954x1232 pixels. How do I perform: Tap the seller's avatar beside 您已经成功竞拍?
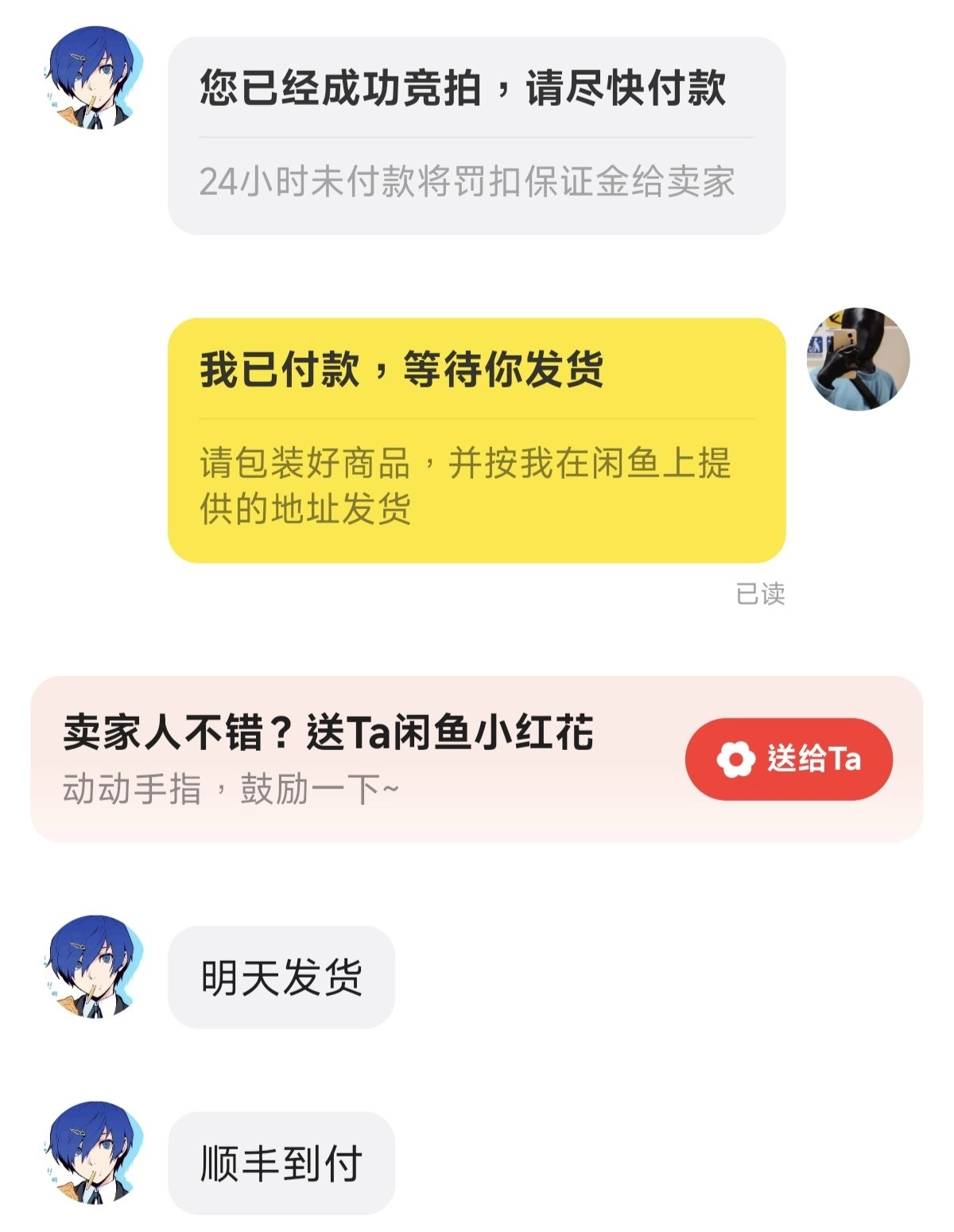(92, 78)
